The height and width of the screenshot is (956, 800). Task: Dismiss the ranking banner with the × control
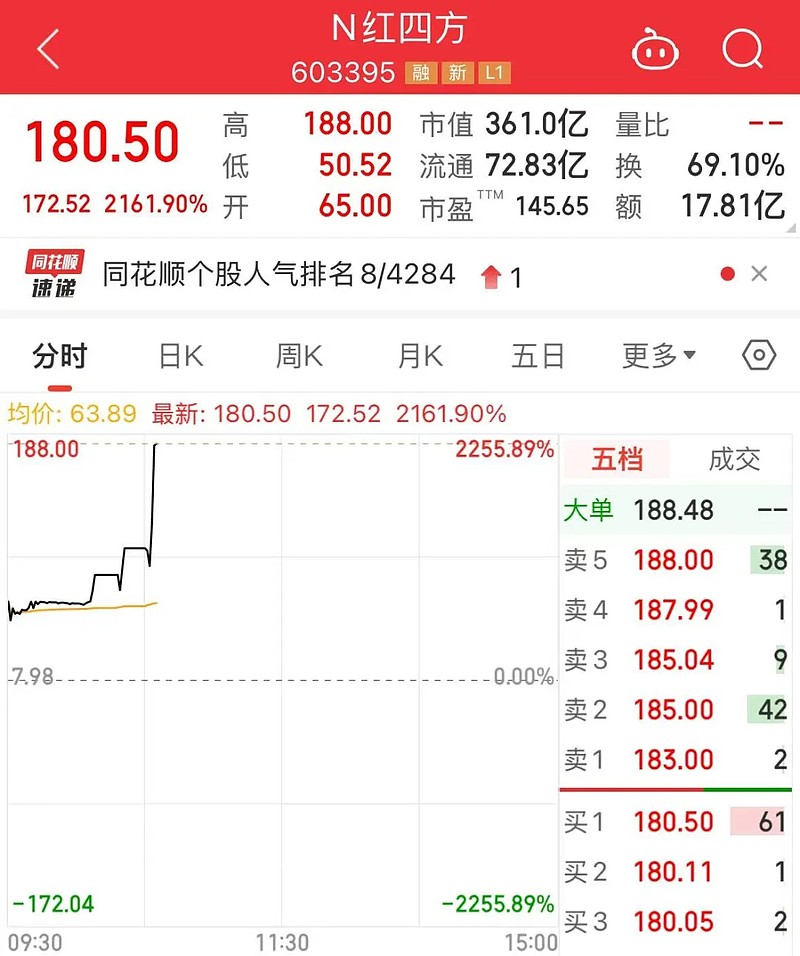point(760,273)
